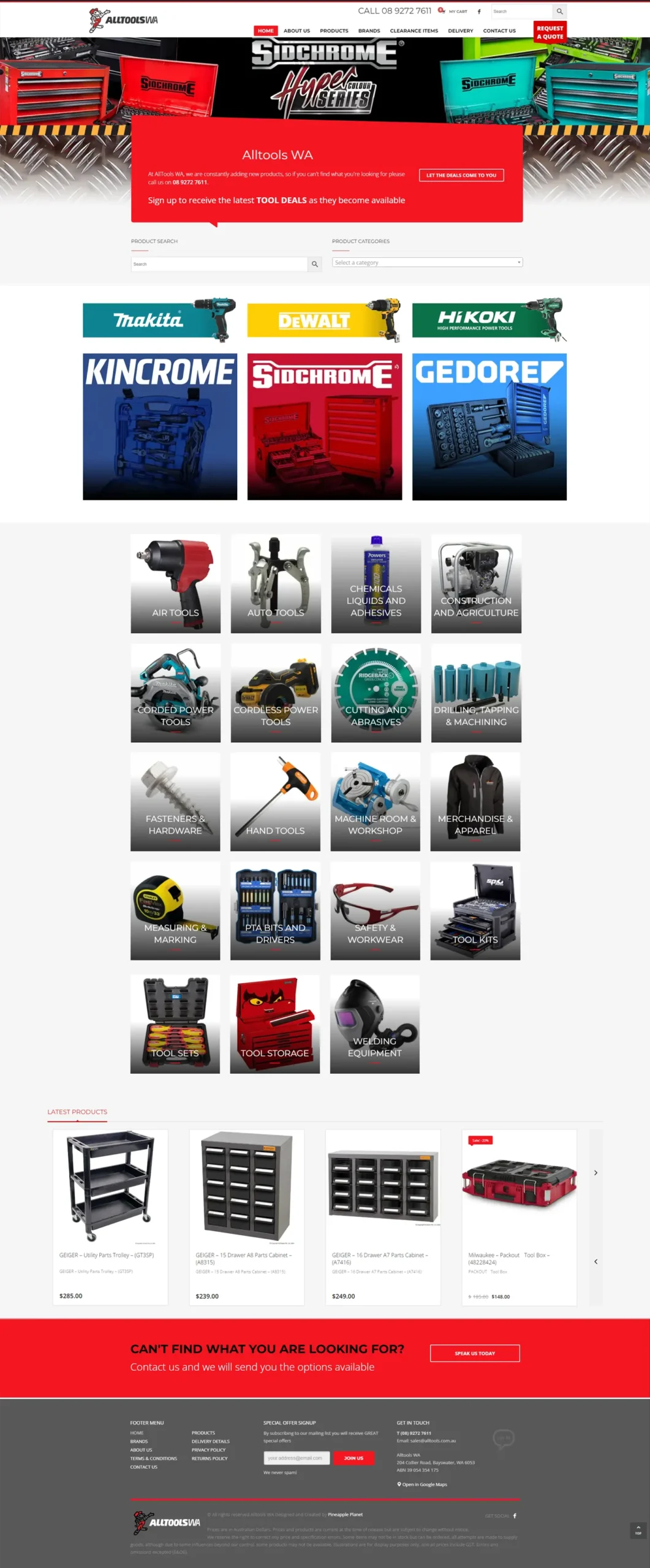Focus the Product Search field
This screenshot has width=650, height=1568.
point(219,264)
